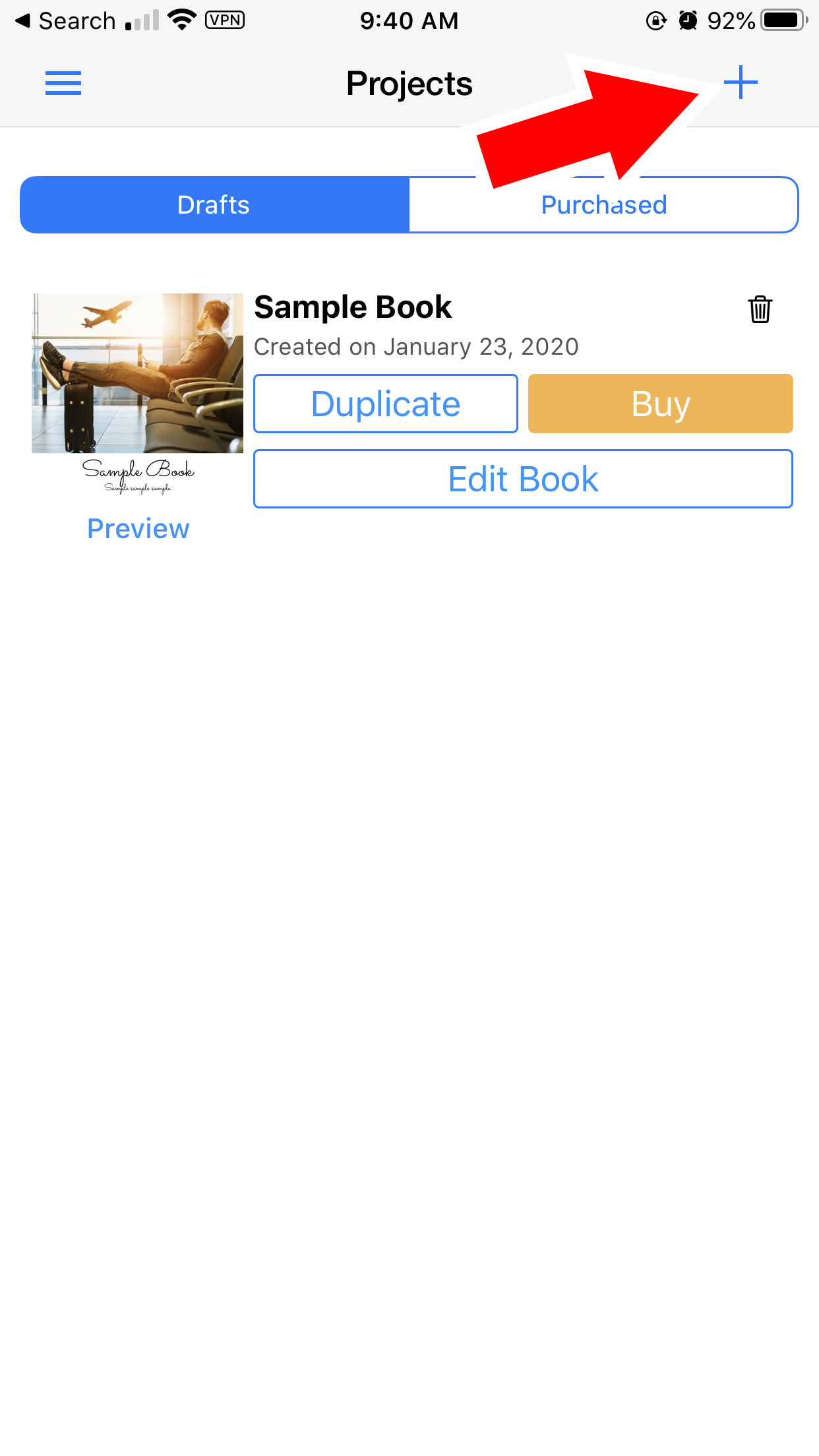Add a new project with plus icon

pos(741,82)
